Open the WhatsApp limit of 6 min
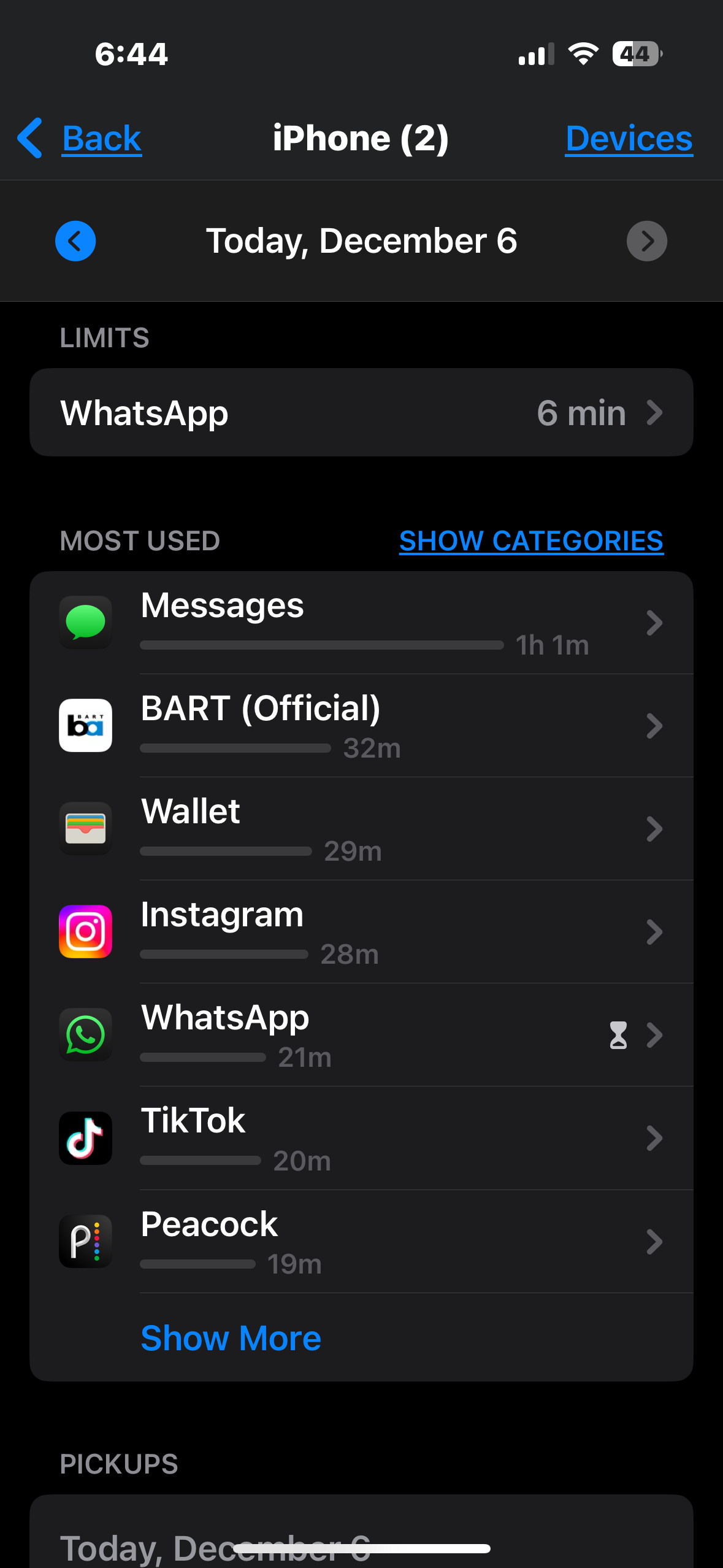This screenshot has height=1568, width=723. point(361,412)
